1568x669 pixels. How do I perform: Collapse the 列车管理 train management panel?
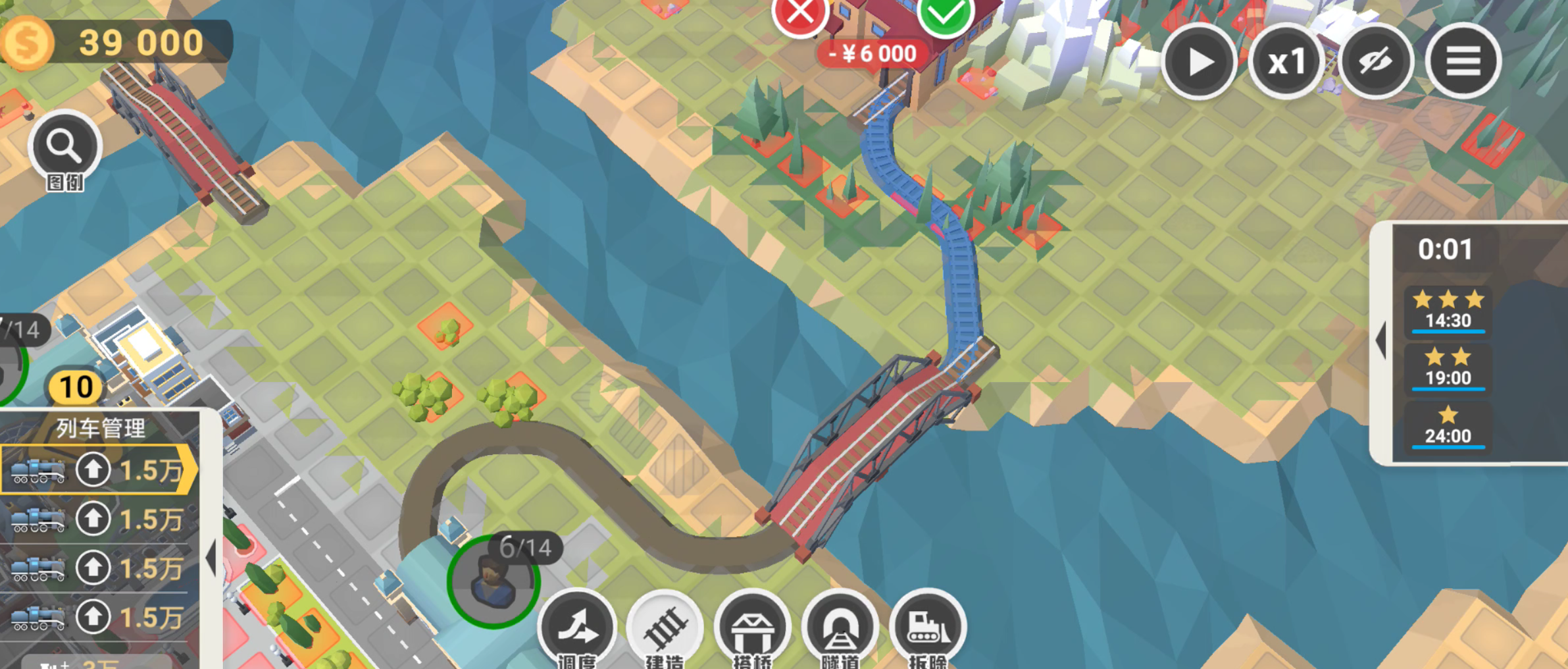click(211, 558)
